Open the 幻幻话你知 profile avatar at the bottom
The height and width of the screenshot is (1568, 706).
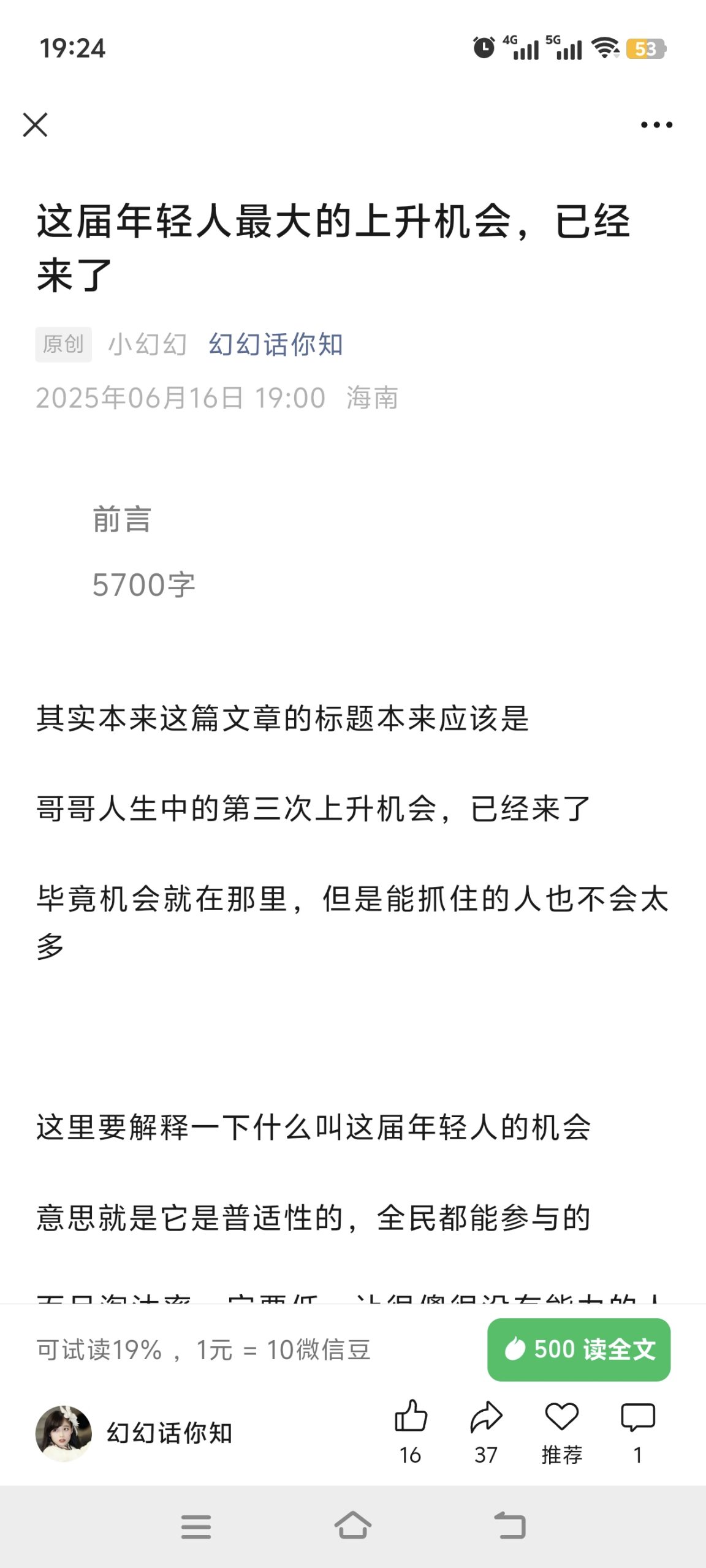coord(64,1433)
